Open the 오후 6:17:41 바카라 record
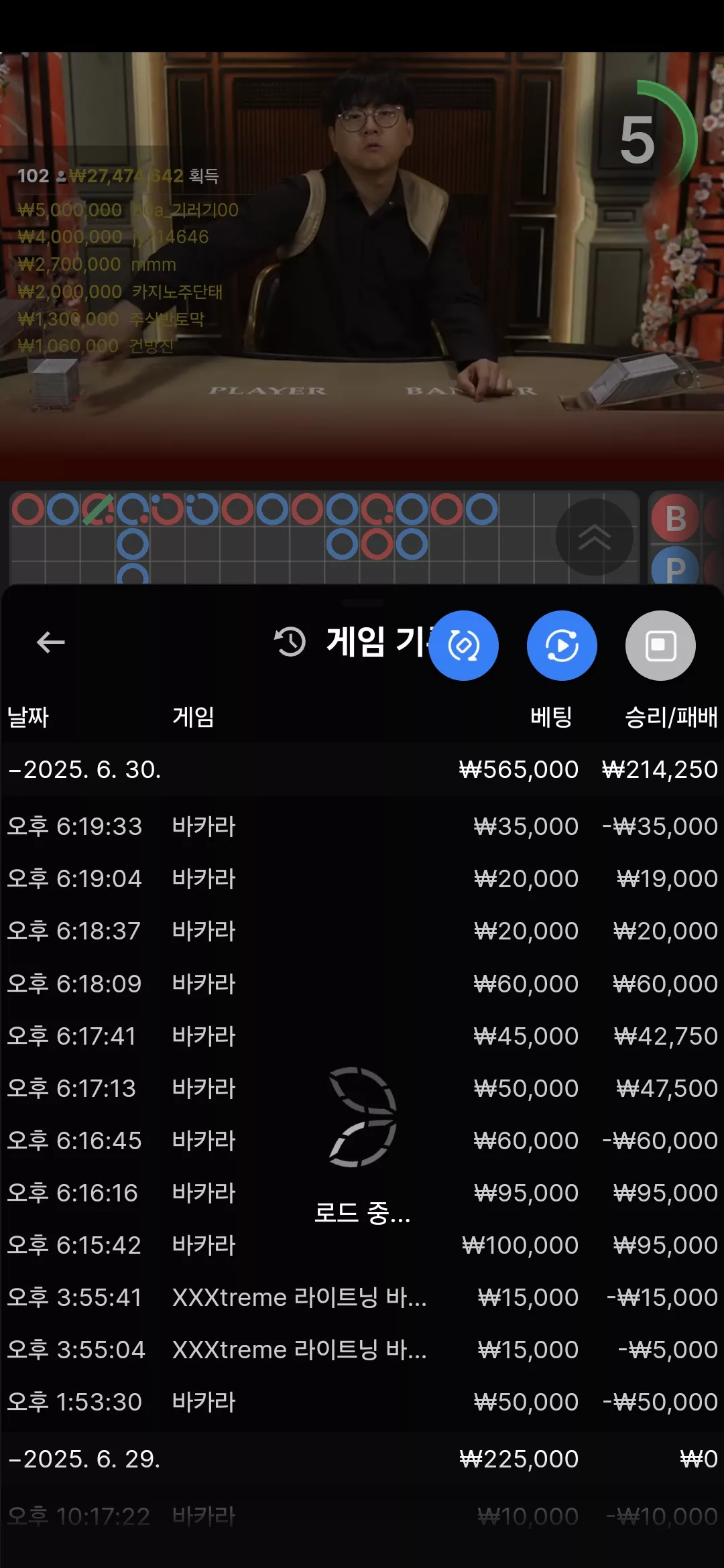The image size is (724, 1568). click(x=362, y=1036)
